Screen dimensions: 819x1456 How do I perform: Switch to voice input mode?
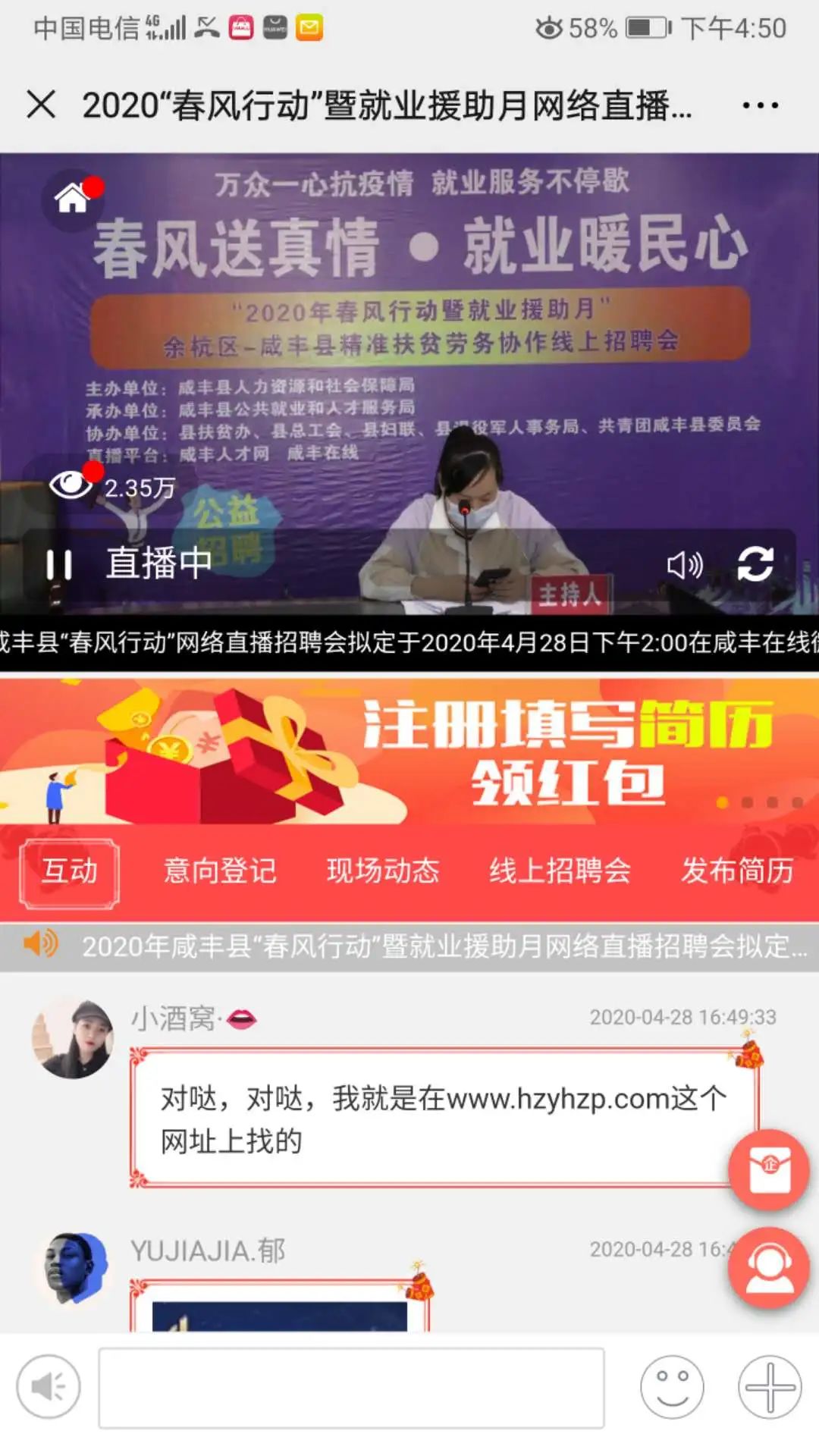(x=49, y=1387)
